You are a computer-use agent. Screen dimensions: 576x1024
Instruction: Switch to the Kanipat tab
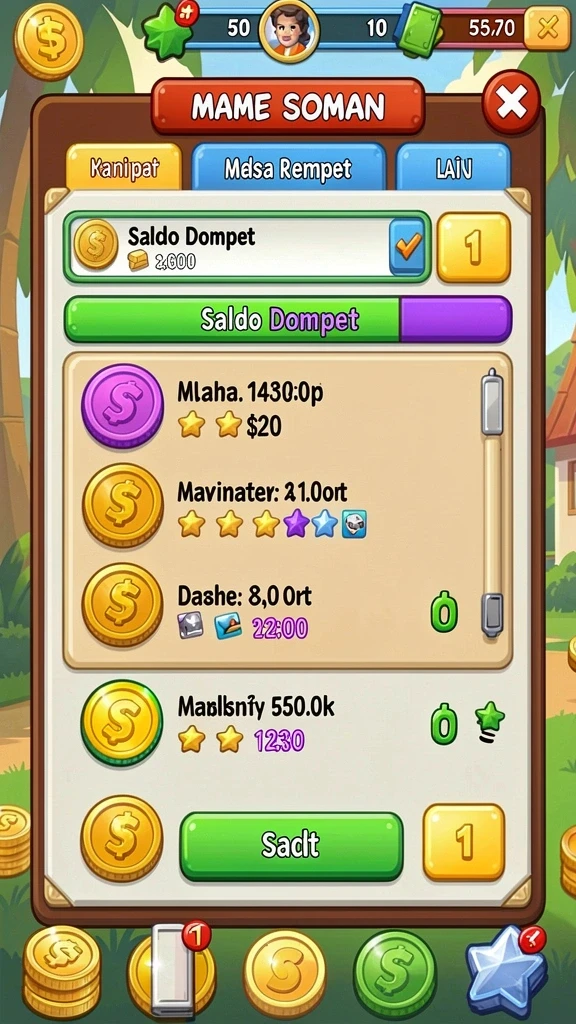point(123,168)
